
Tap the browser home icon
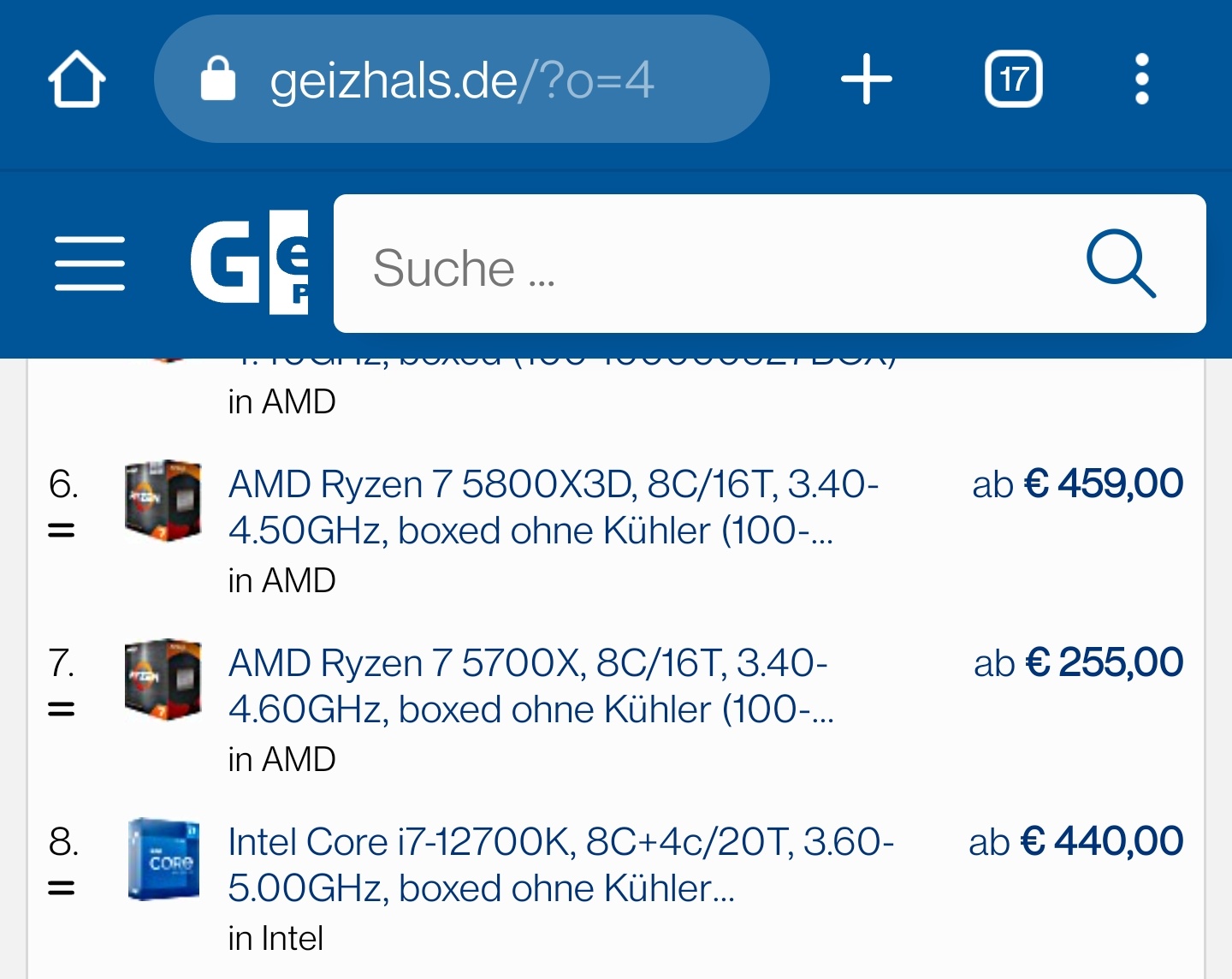tap(77, 80)
